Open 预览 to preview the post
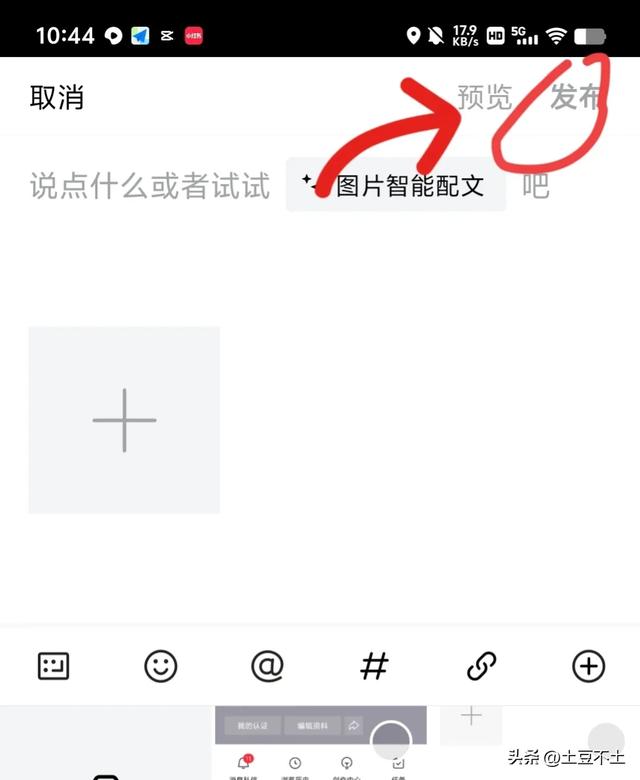This screenshot has width=640, height=780. pyautogui.click(x=484, y=98)
